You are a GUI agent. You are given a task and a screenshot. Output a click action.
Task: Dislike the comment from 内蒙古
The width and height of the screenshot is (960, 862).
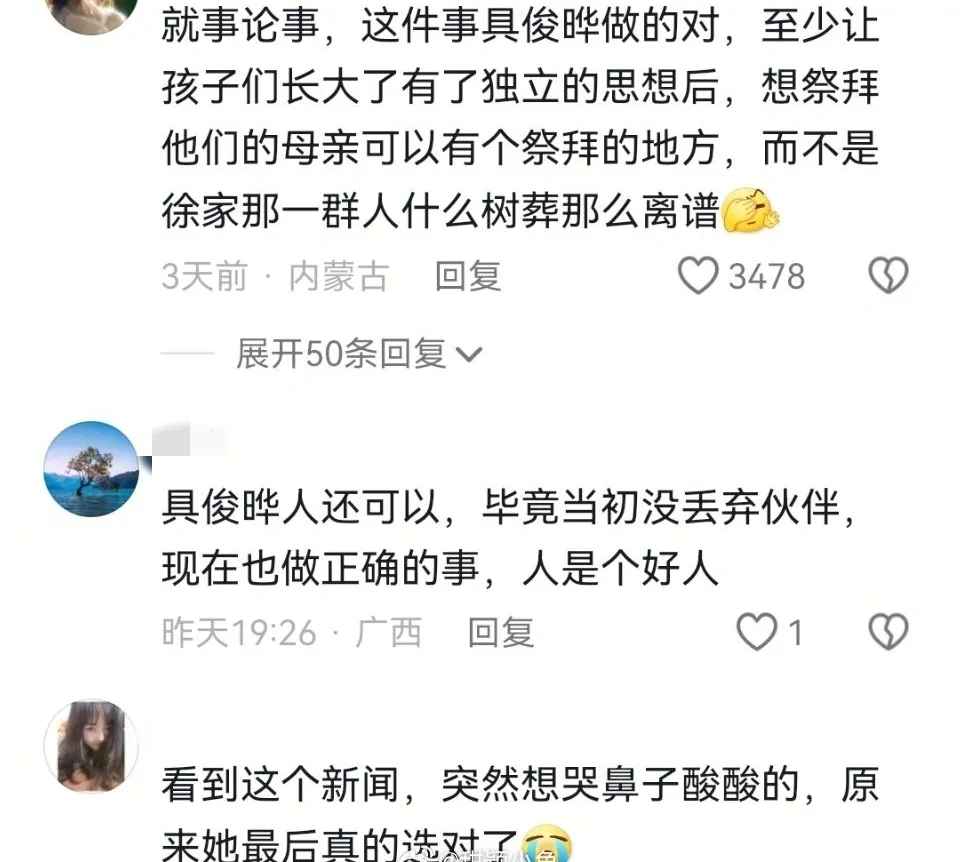(887, 276)
